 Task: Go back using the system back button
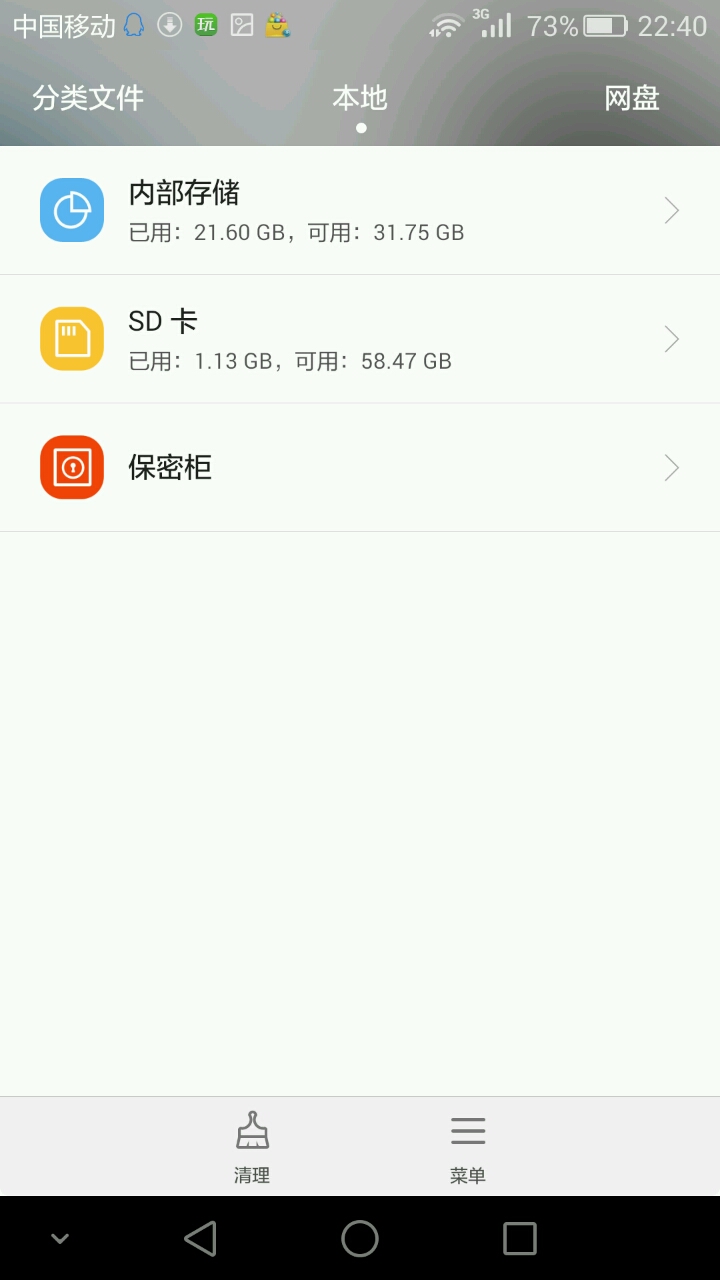click(x=201, y=1238)
